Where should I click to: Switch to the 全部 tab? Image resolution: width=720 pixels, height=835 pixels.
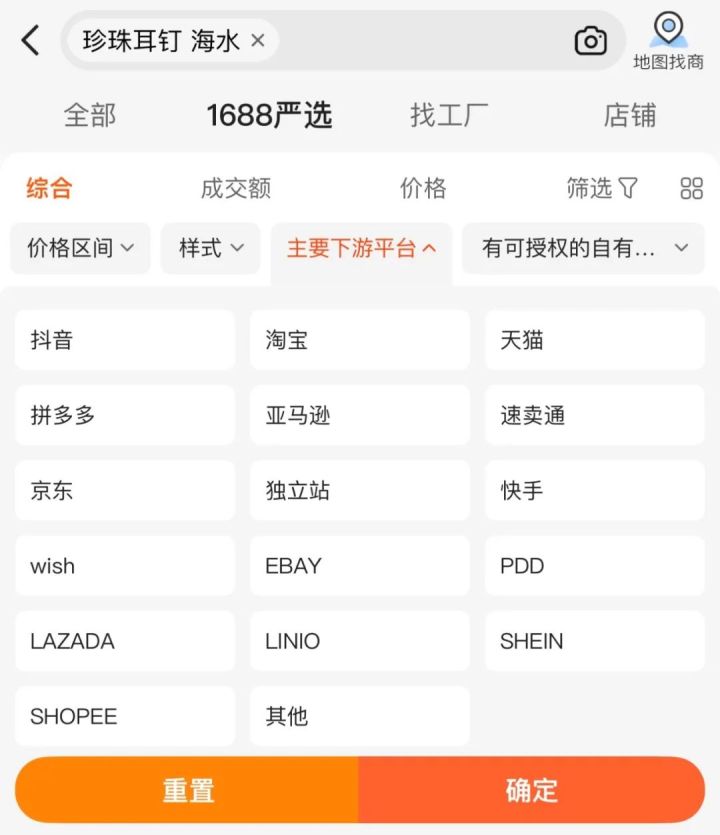(90, 115)
